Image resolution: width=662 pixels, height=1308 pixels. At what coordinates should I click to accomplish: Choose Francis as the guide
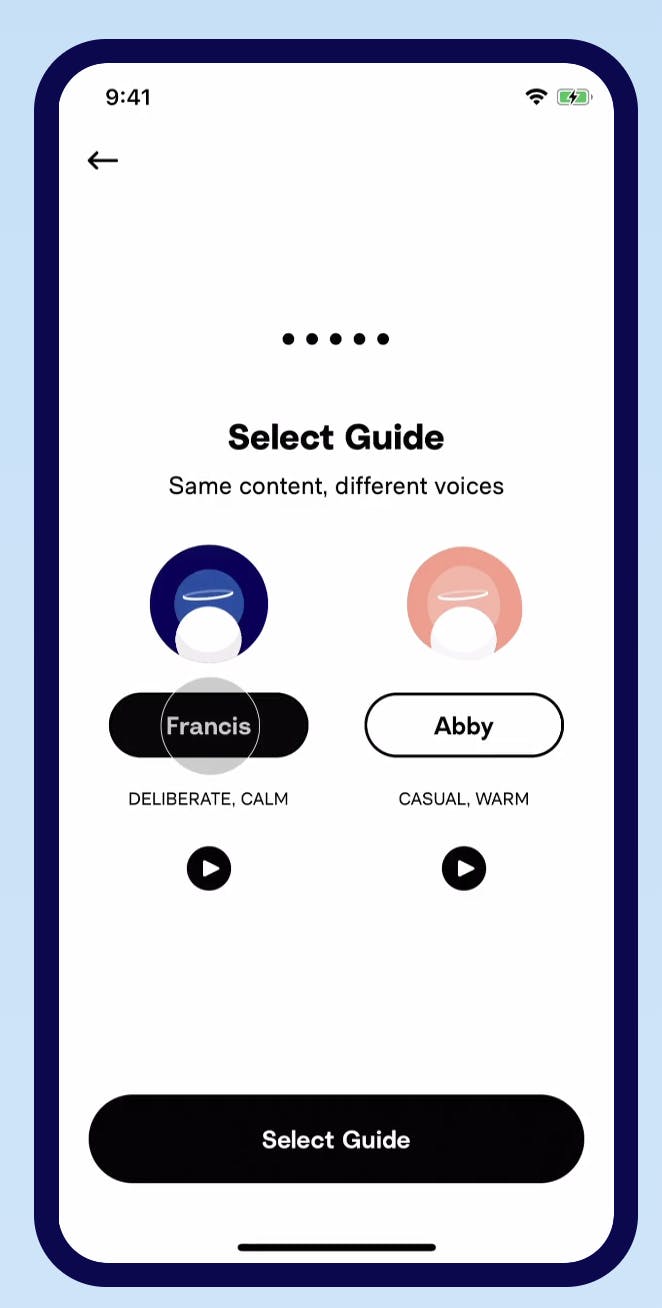point(208,726)
